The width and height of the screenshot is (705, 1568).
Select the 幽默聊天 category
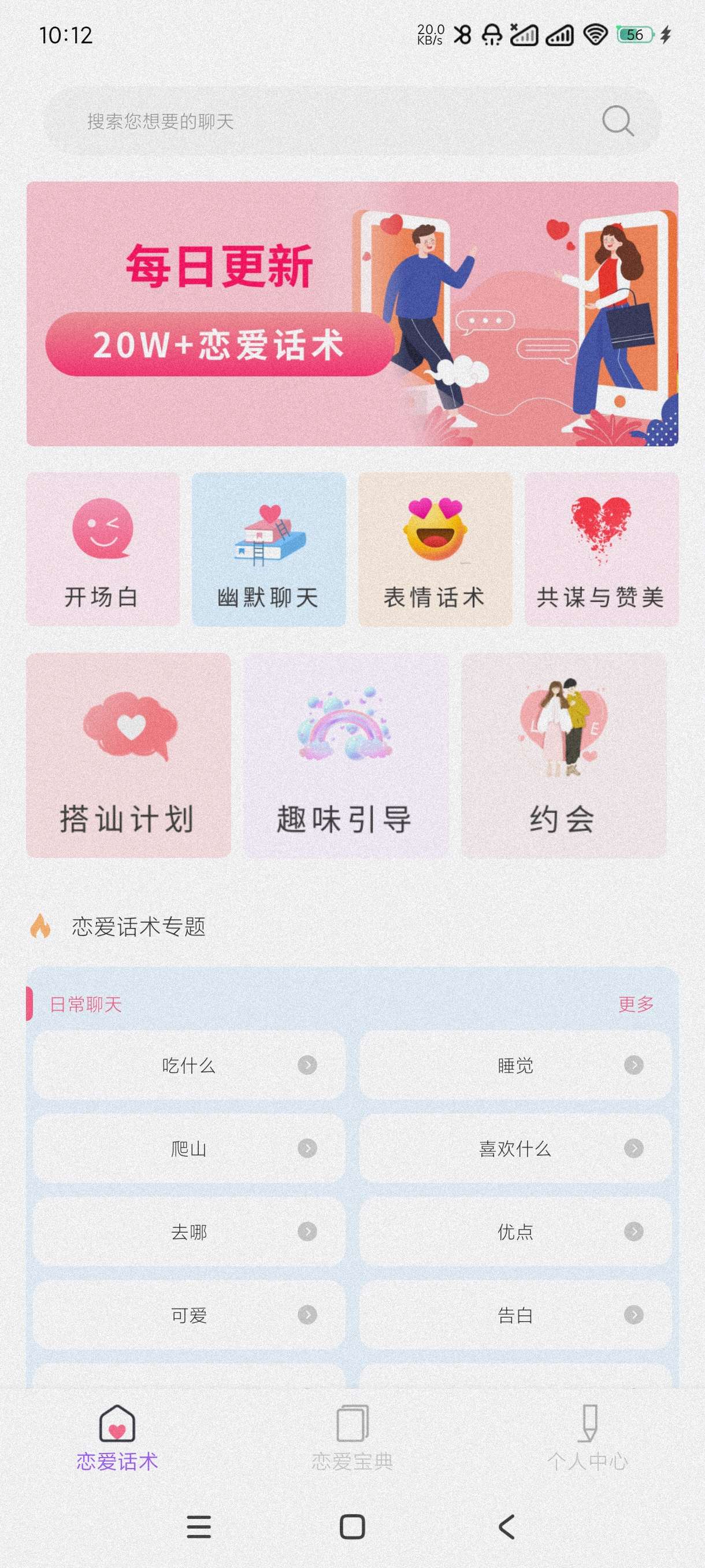(x=269, y=549)
